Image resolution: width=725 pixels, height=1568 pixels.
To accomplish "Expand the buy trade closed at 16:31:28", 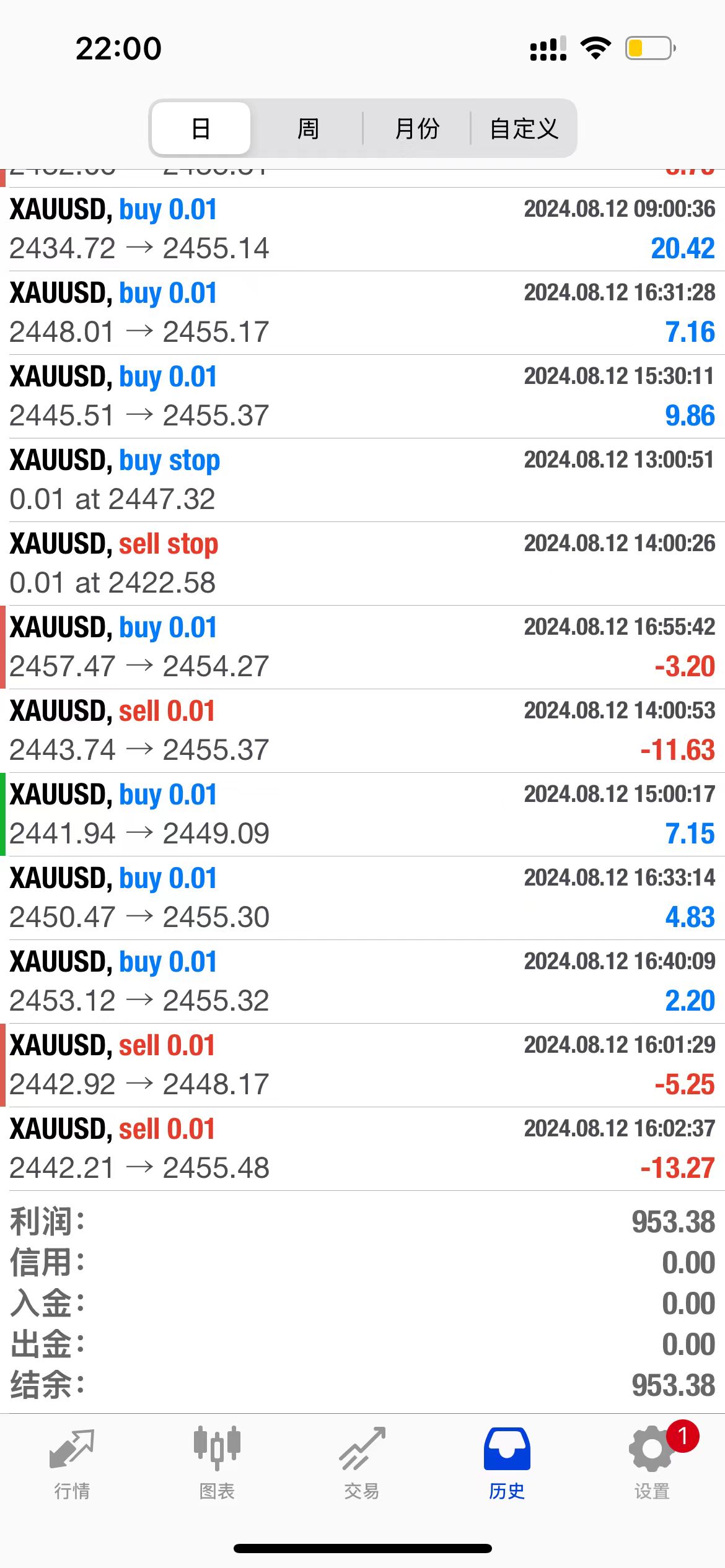I will point(362,313).
